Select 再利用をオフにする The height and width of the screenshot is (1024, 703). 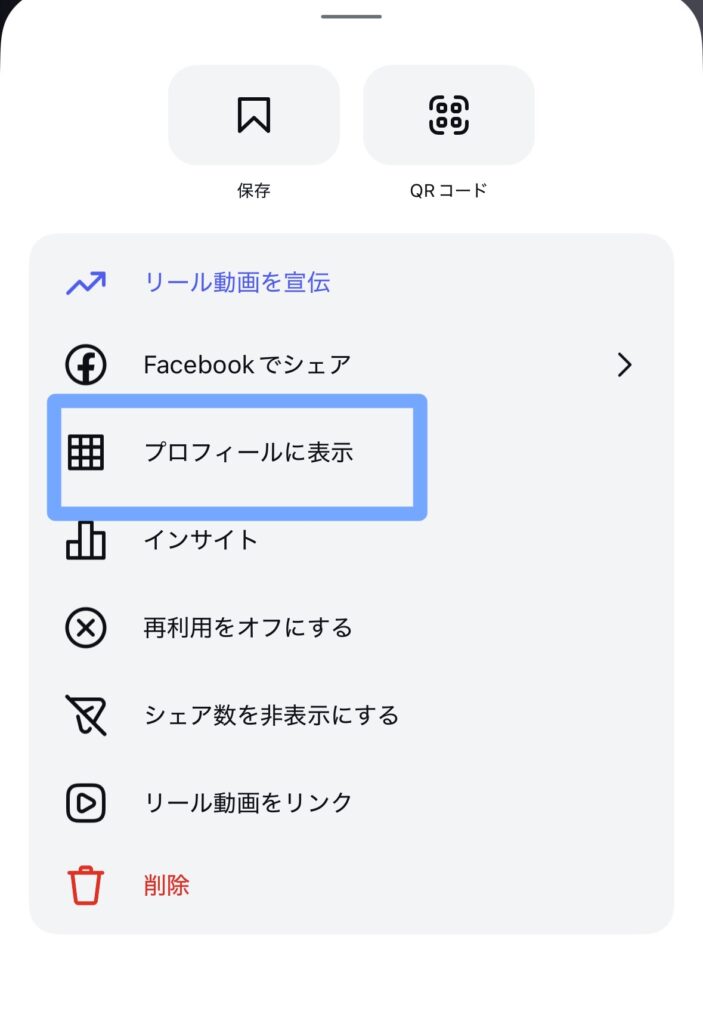point(247,628)
